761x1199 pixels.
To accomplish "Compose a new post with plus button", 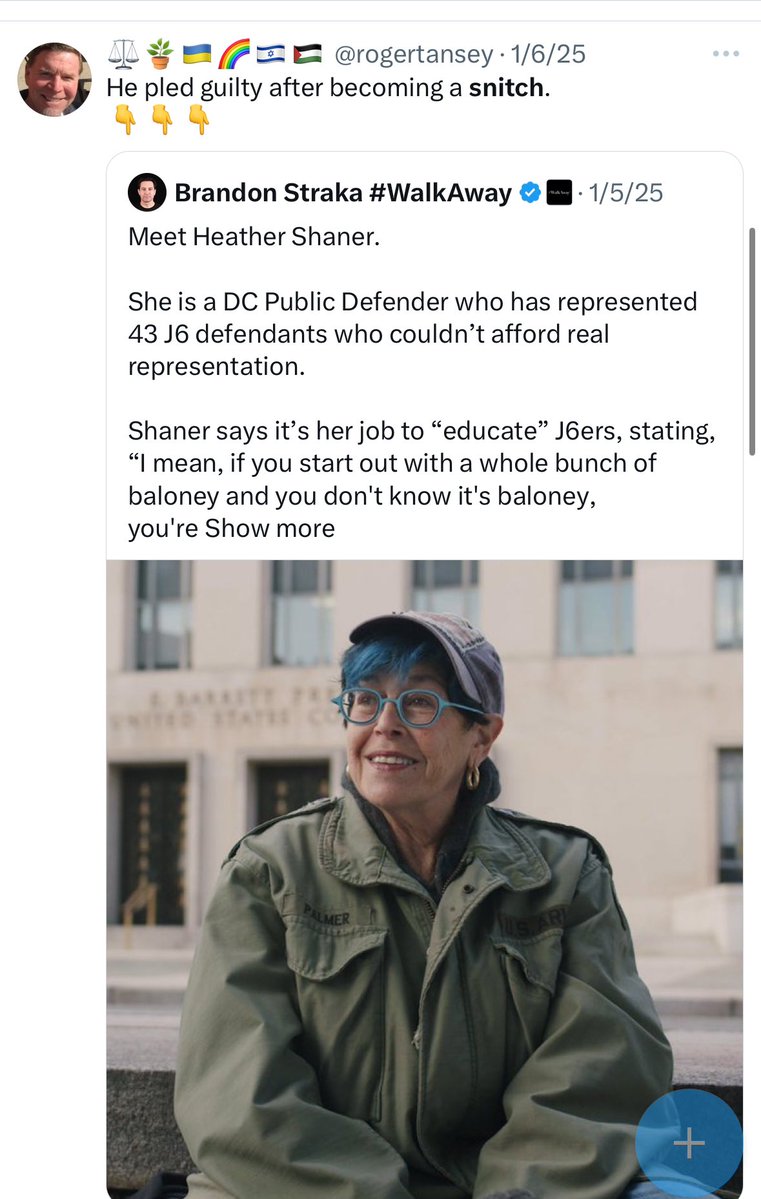I will pos(688,1143).
